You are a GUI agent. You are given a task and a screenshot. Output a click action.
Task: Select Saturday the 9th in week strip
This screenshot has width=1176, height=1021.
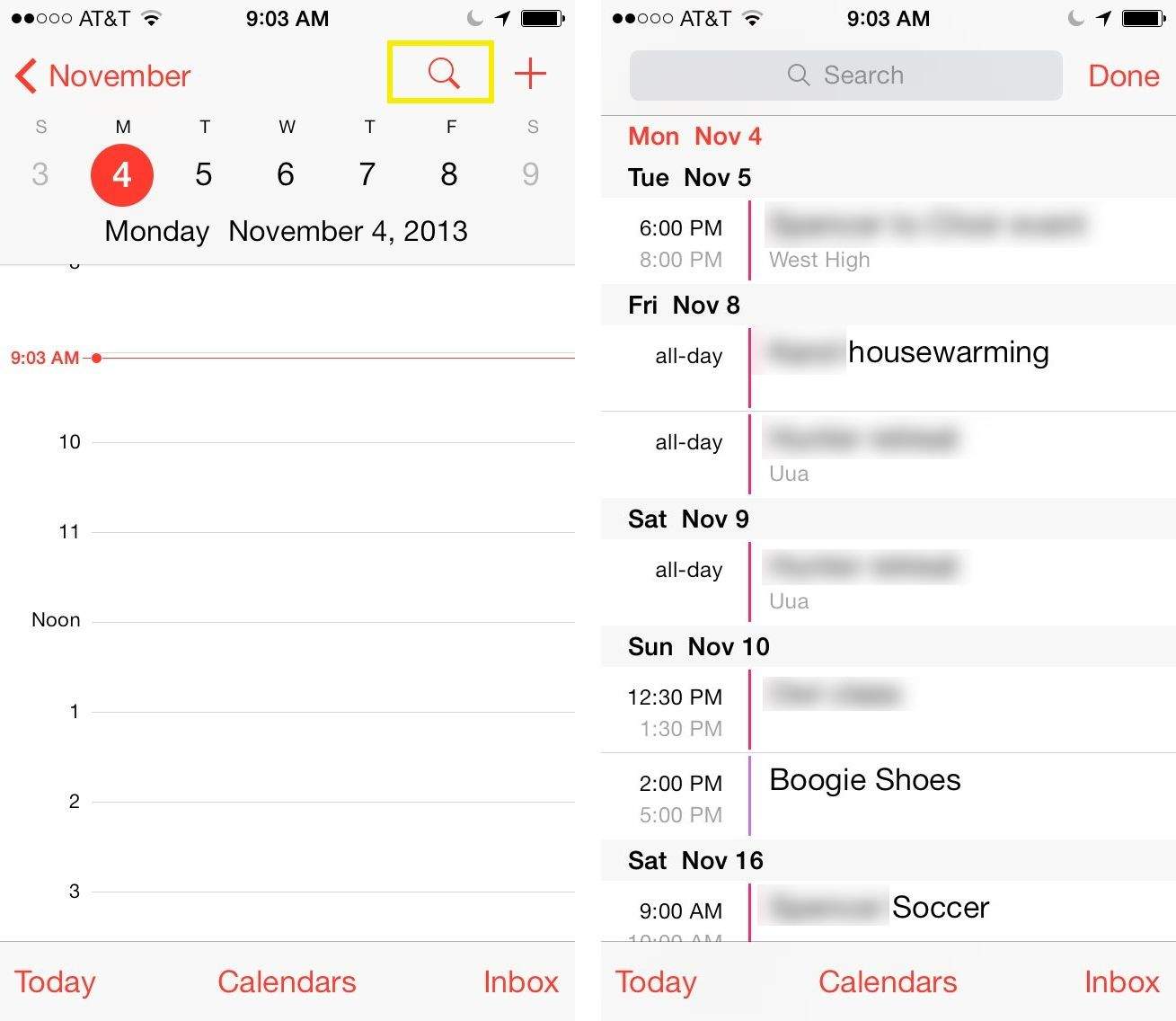pos(531,174)
